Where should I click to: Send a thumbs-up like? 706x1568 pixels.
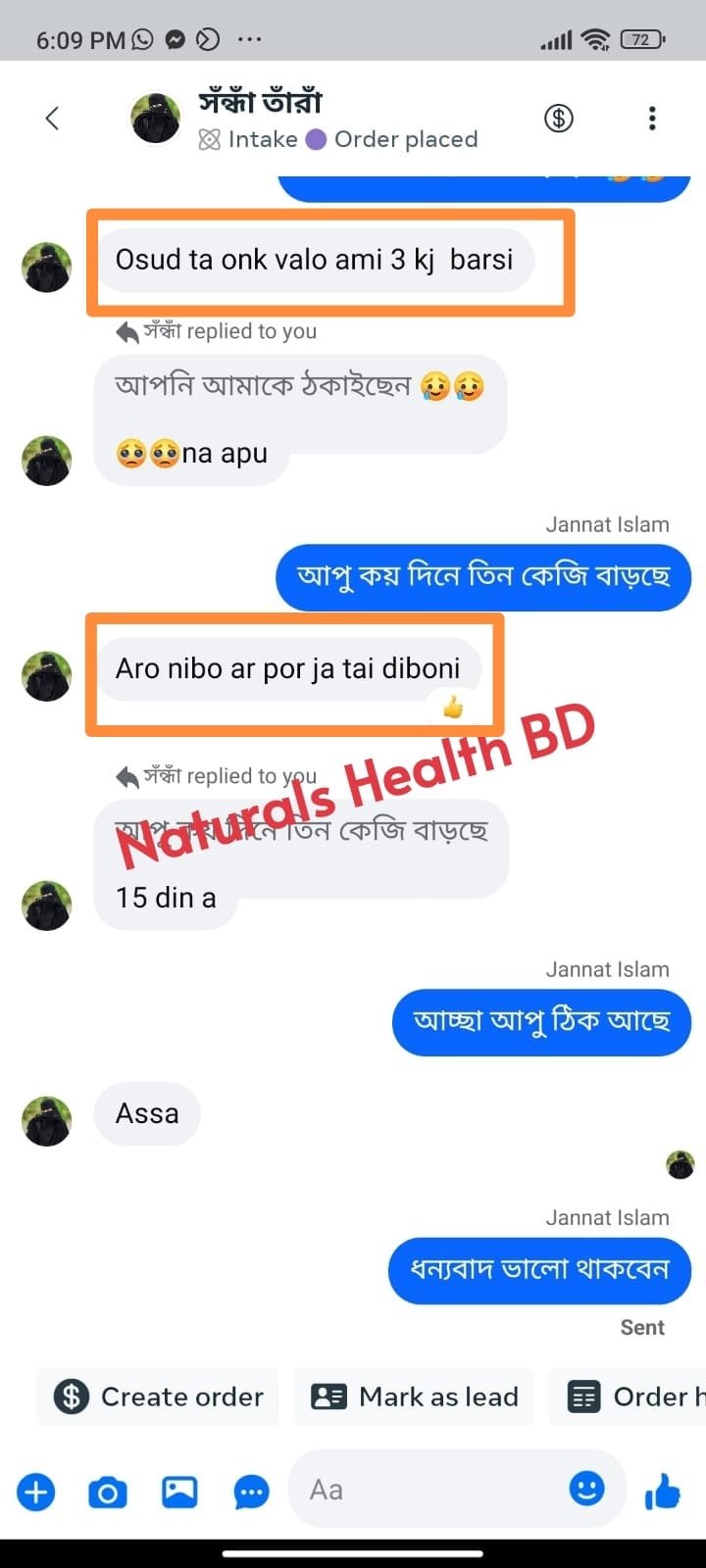point(663,1493)
